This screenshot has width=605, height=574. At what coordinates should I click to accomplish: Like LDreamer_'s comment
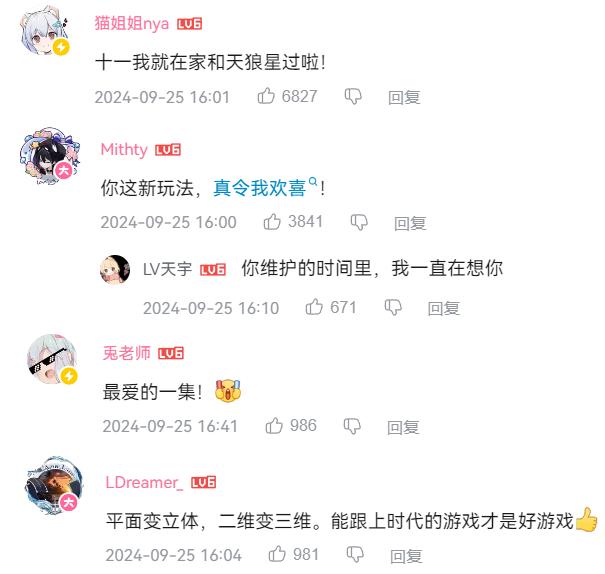(x=277, y=554)
